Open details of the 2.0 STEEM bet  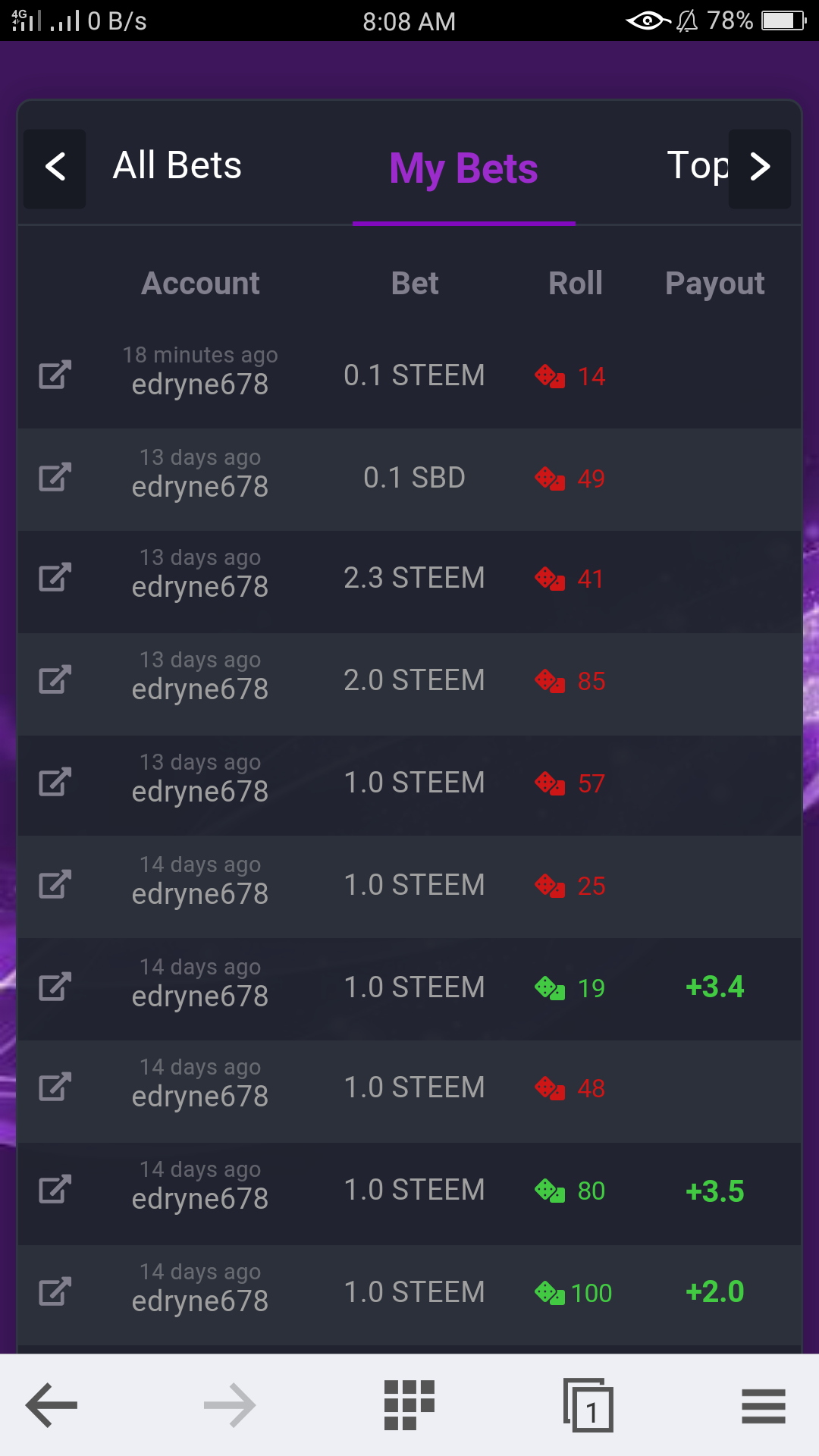coord(55,680)
